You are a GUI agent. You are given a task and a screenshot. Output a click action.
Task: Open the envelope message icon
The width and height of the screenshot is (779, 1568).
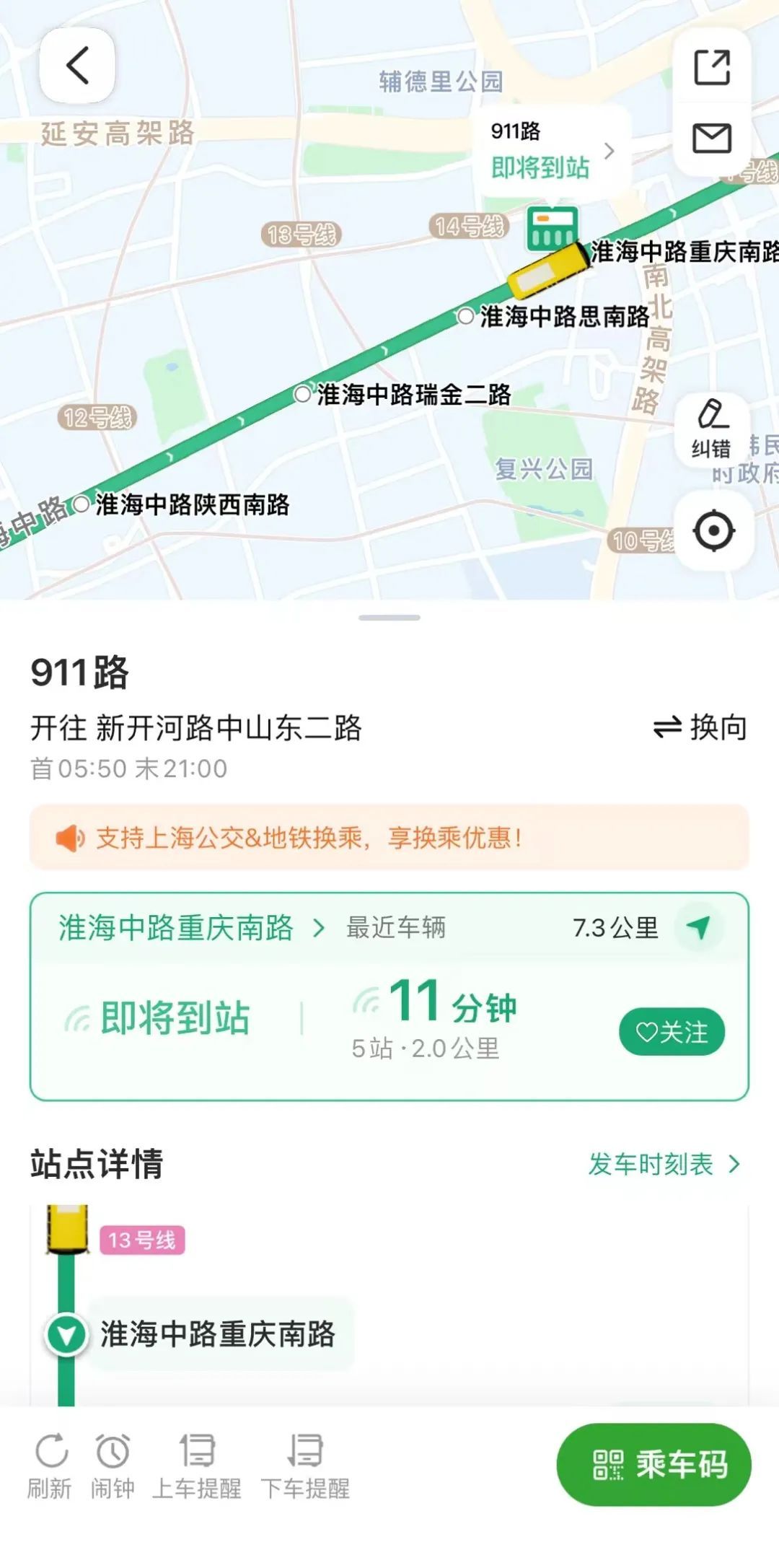pos(711,138)
